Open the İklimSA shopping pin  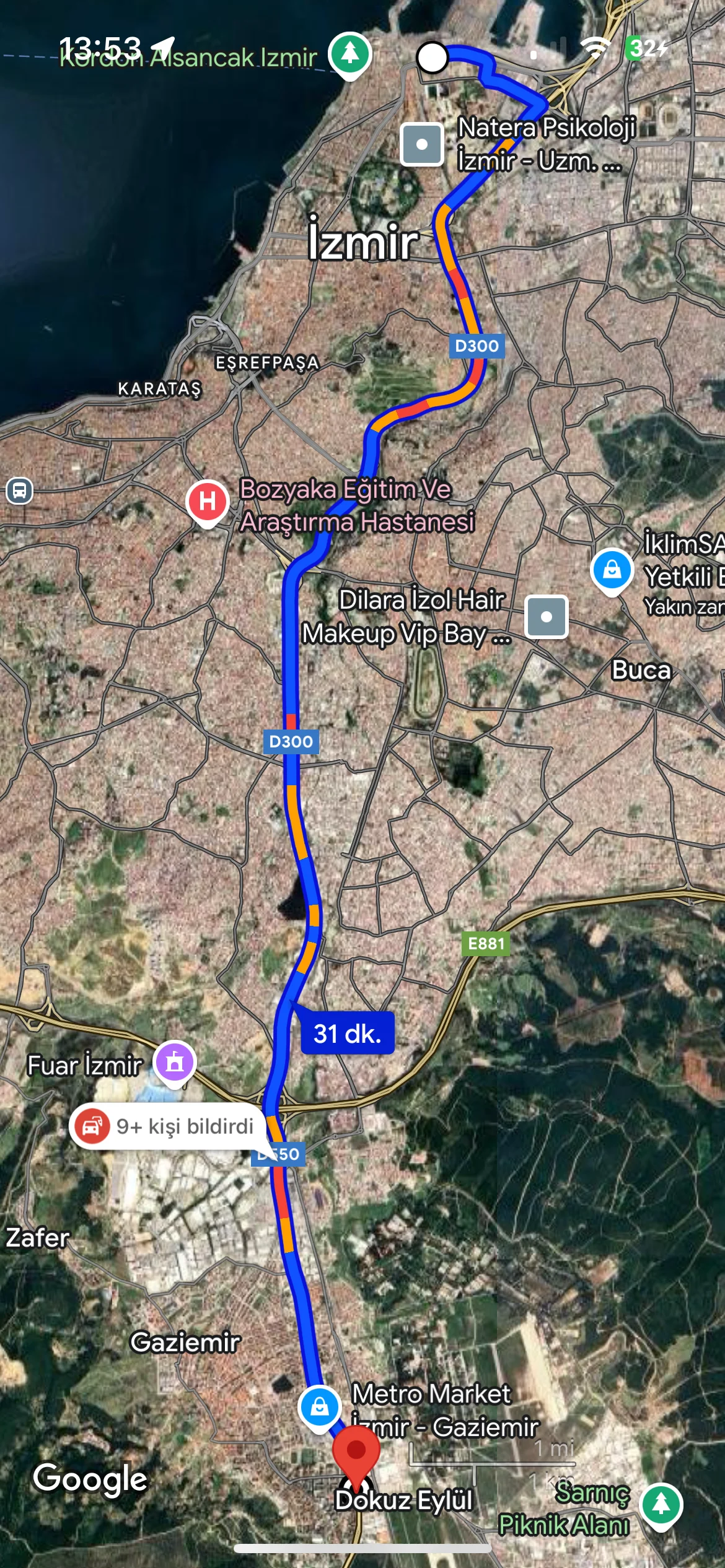(x=612, y=570)
